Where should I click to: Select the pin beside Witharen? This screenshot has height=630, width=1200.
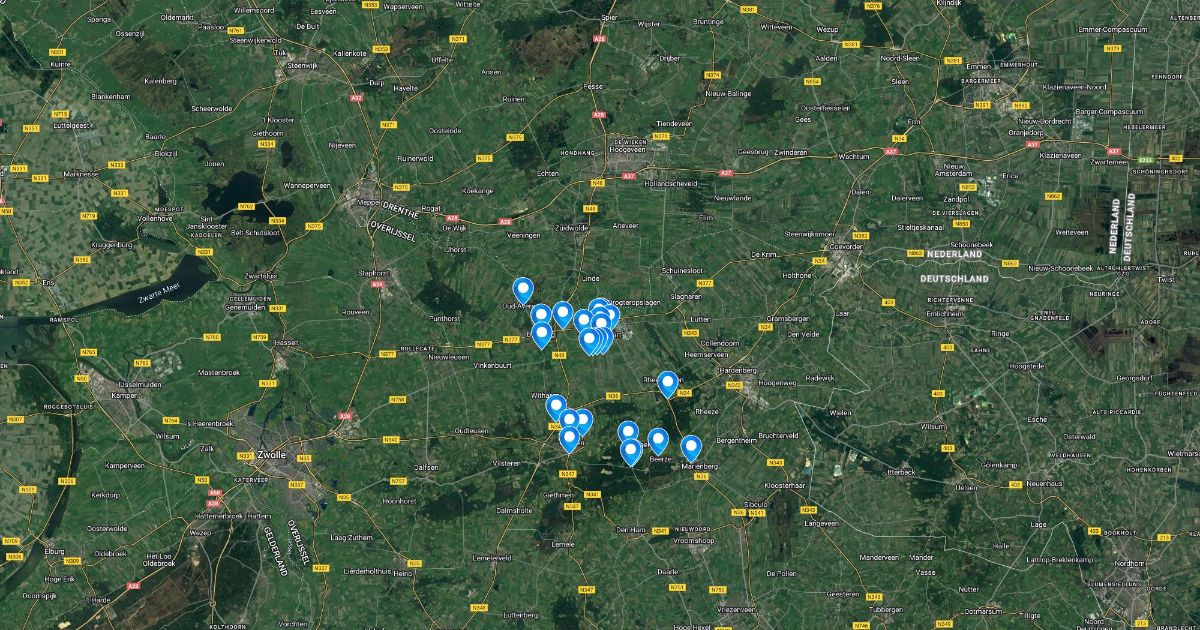(x=556, y=407)
